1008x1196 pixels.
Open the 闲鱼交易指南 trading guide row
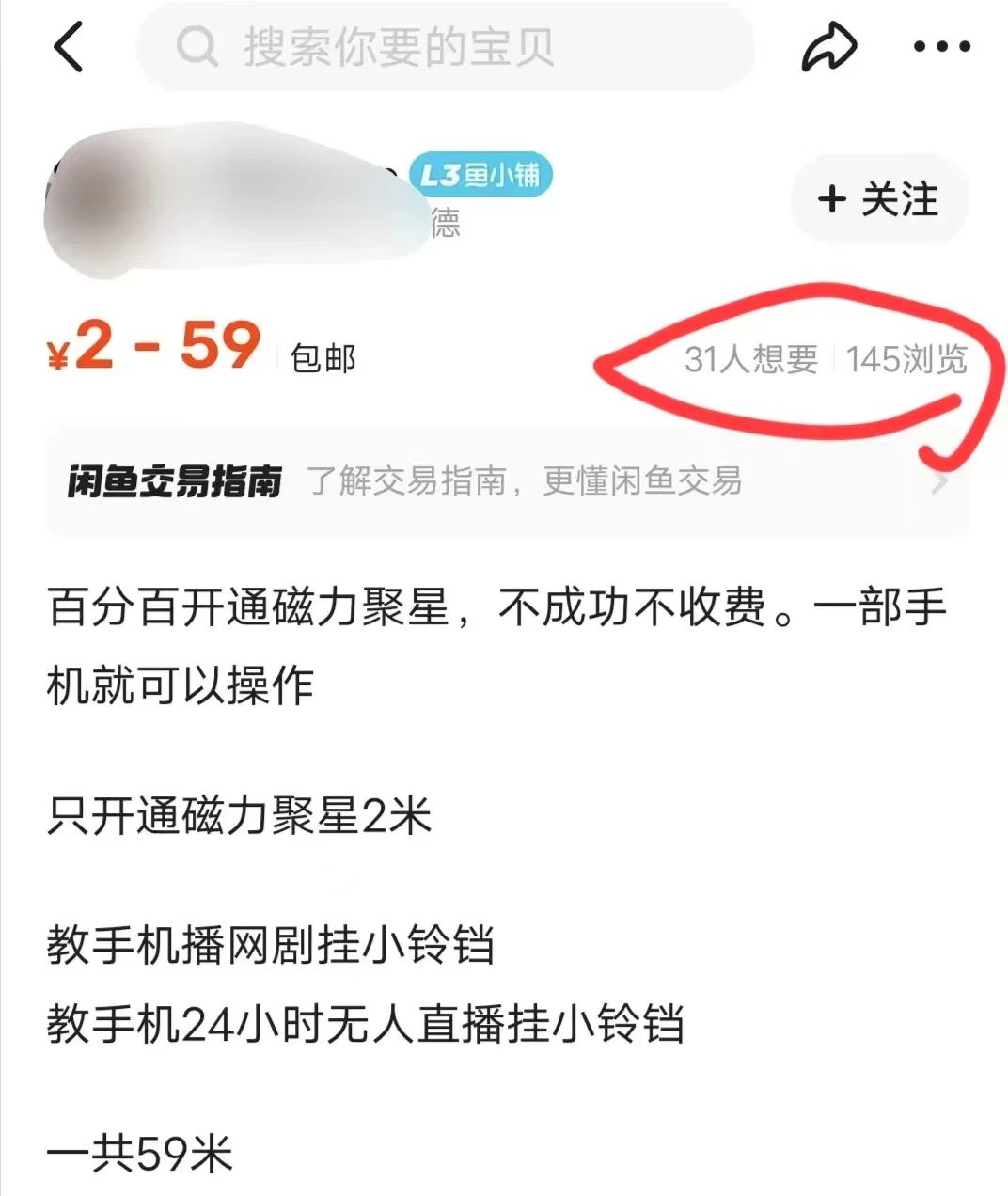[x=508, y=481]
